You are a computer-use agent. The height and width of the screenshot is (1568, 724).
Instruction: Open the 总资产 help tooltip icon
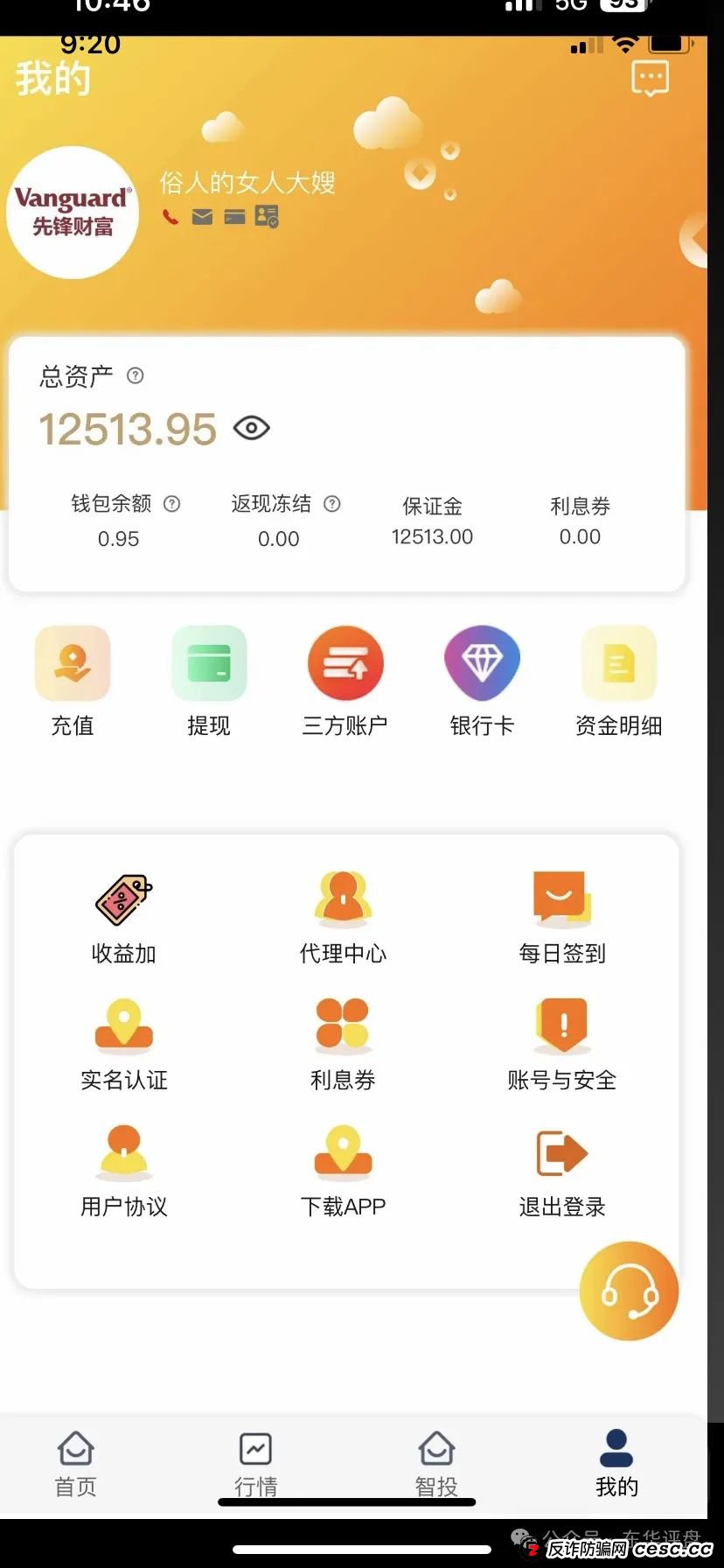click(x=136, y=376)
